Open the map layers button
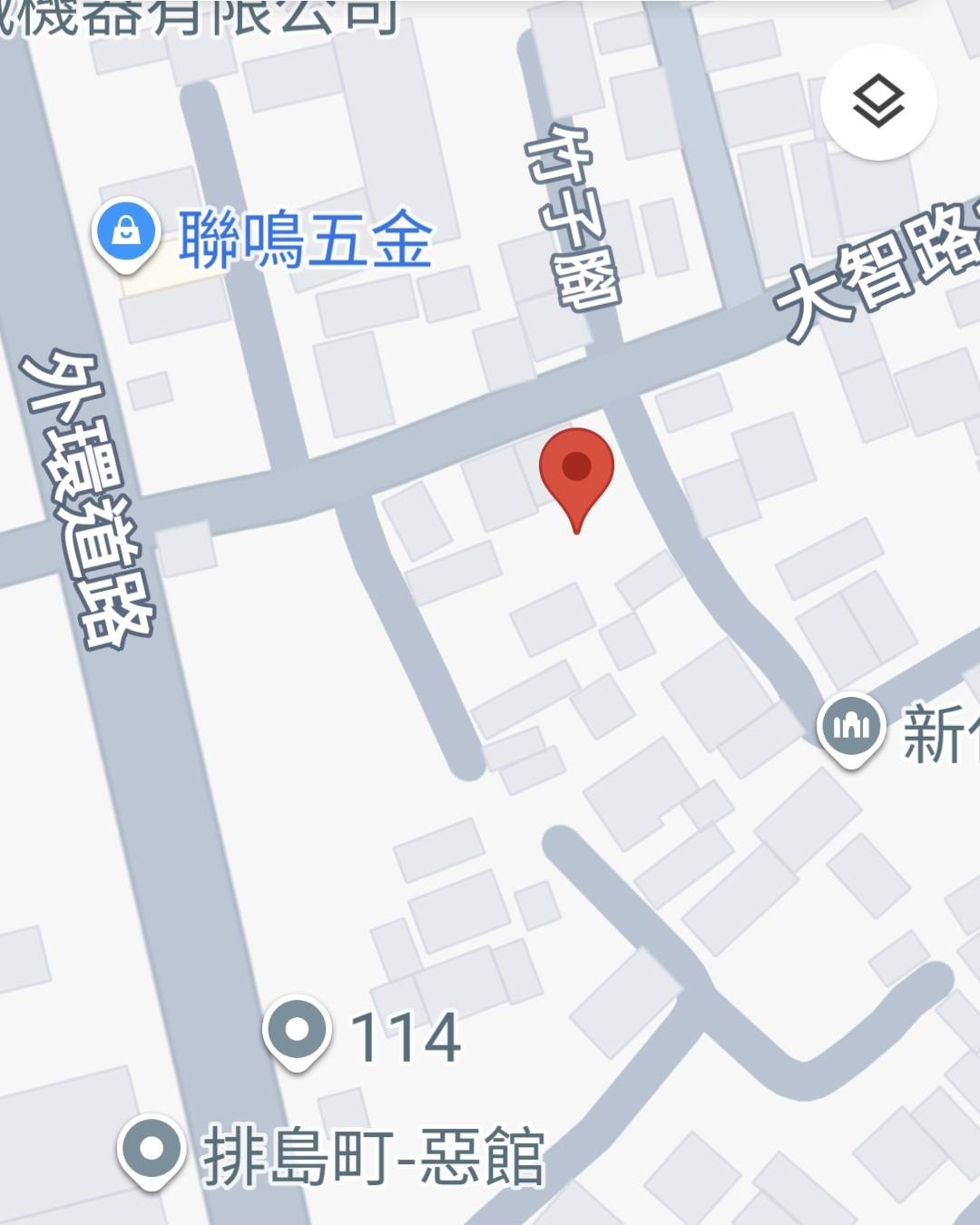980x1225 pixels. [877, 102]
